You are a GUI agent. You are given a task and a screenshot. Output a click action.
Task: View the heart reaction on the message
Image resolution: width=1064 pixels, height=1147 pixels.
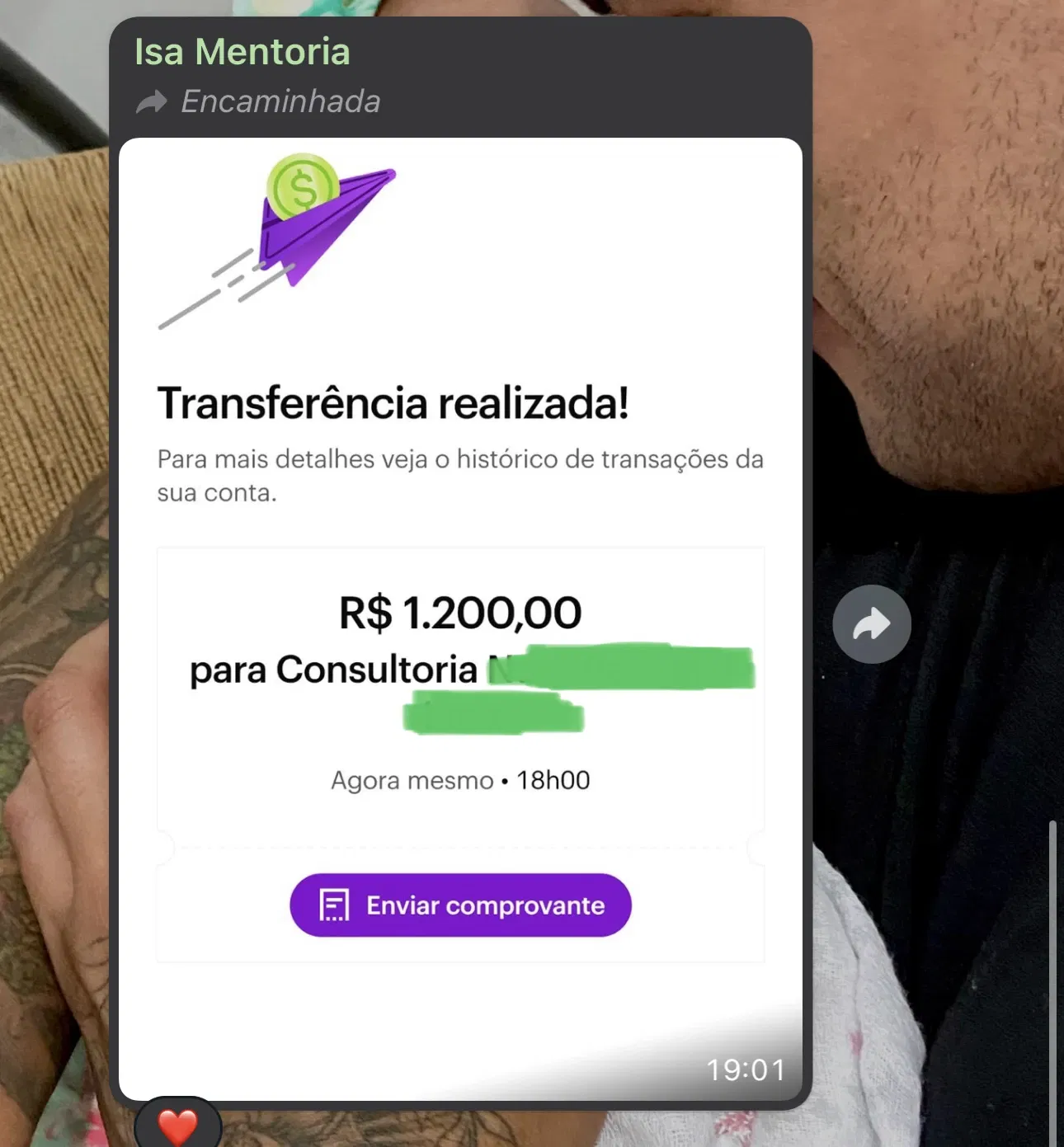178,1125
